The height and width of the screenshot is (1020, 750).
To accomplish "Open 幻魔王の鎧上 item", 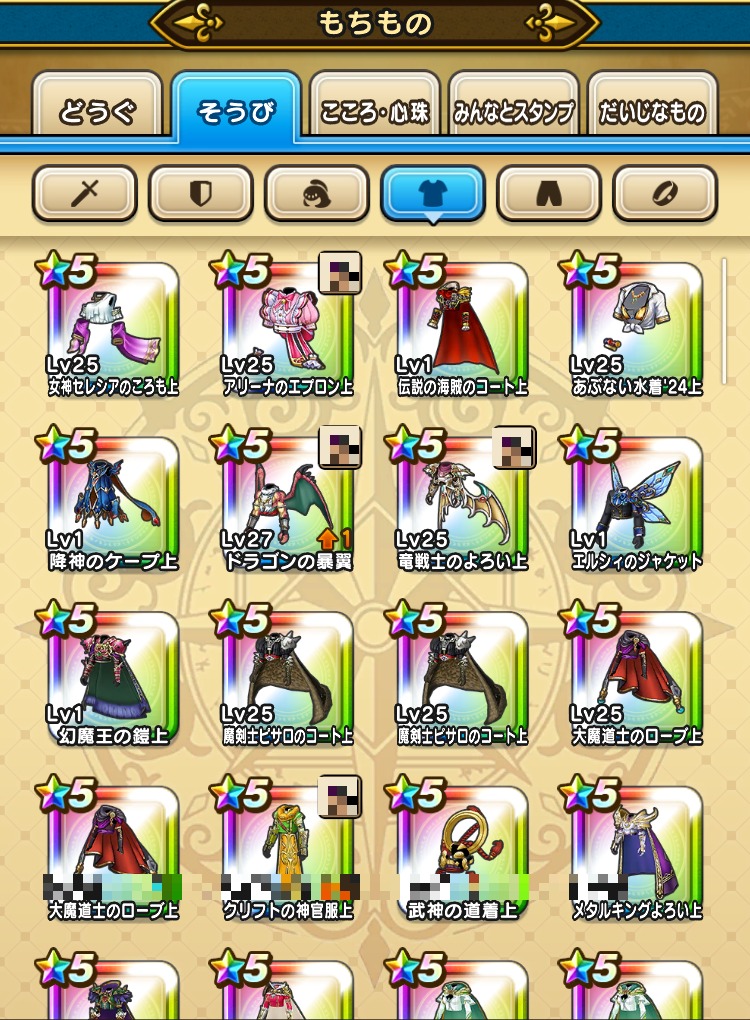I will [112, 677].
